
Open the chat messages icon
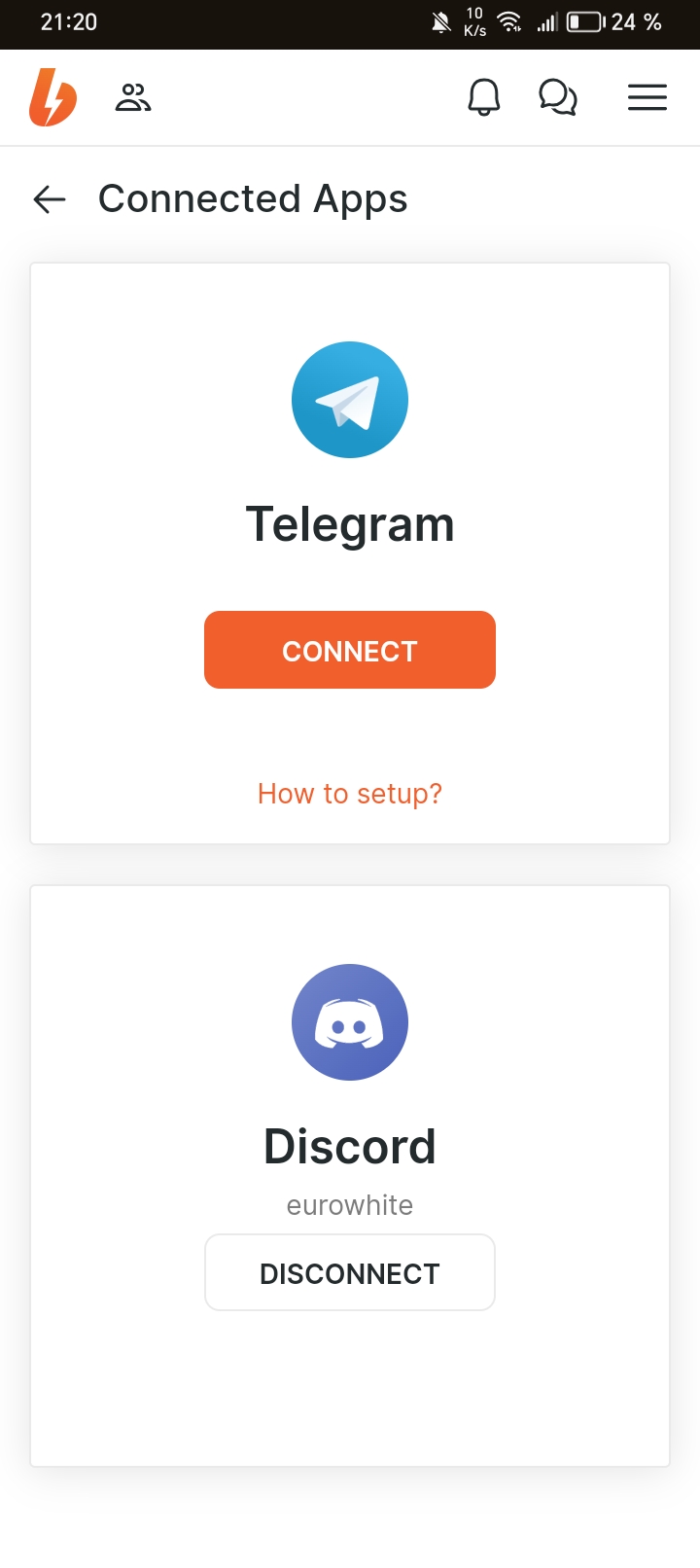coord(558,97)
